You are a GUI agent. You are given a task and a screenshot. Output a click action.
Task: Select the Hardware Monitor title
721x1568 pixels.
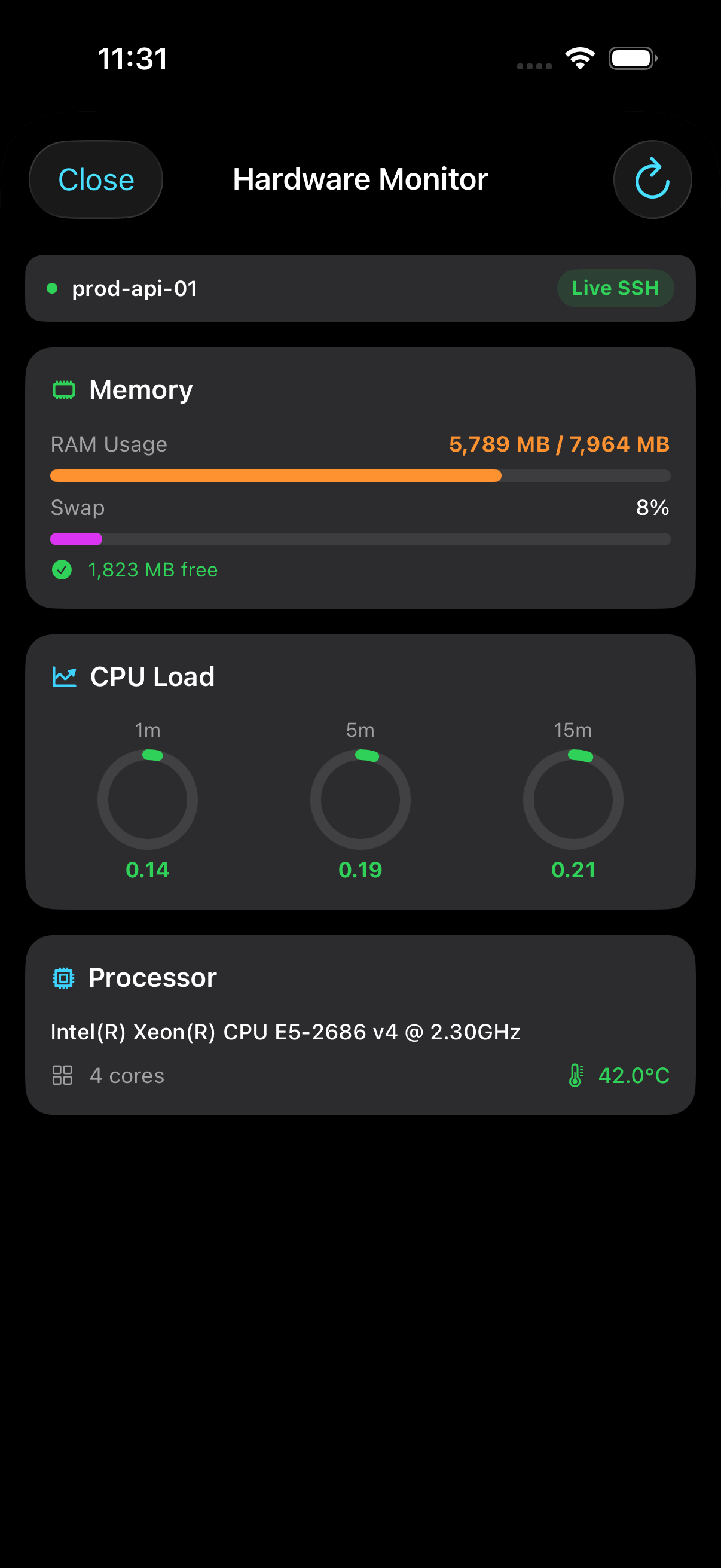pos(360,179)
